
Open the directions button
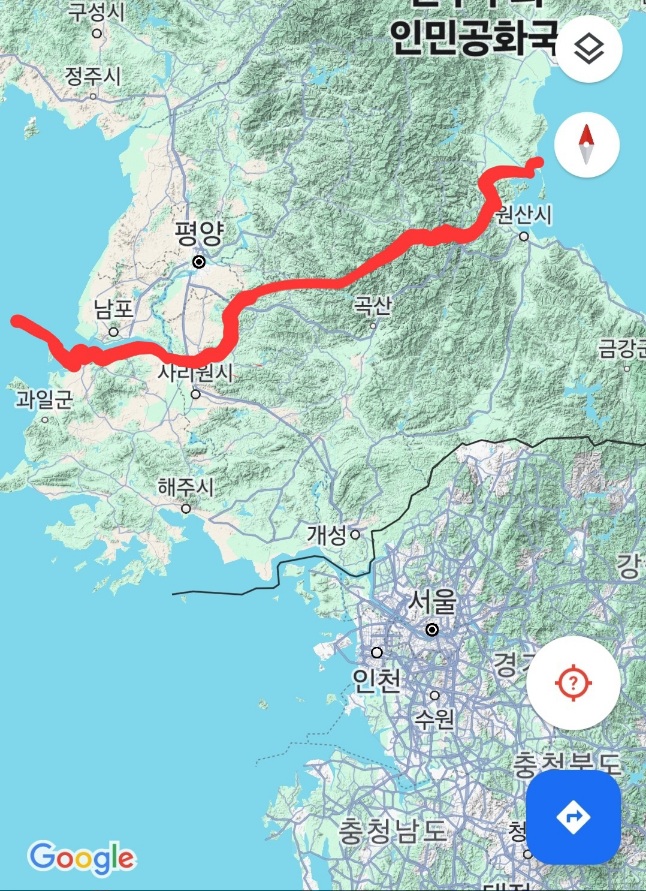pyautogui.click(x=573, y=817)
